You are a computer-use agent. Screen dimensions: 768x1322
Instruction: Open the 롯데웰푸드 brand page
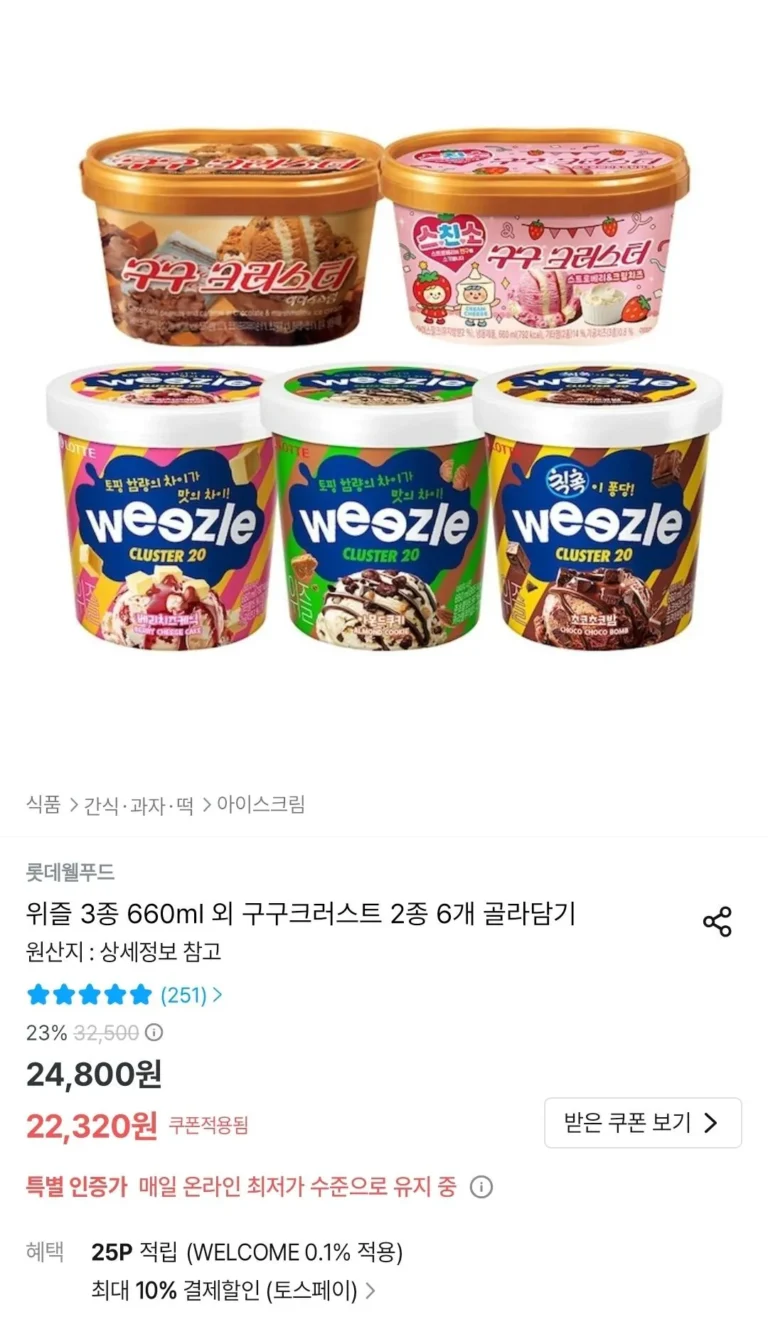pyautogui.click(x=70, y=872)
